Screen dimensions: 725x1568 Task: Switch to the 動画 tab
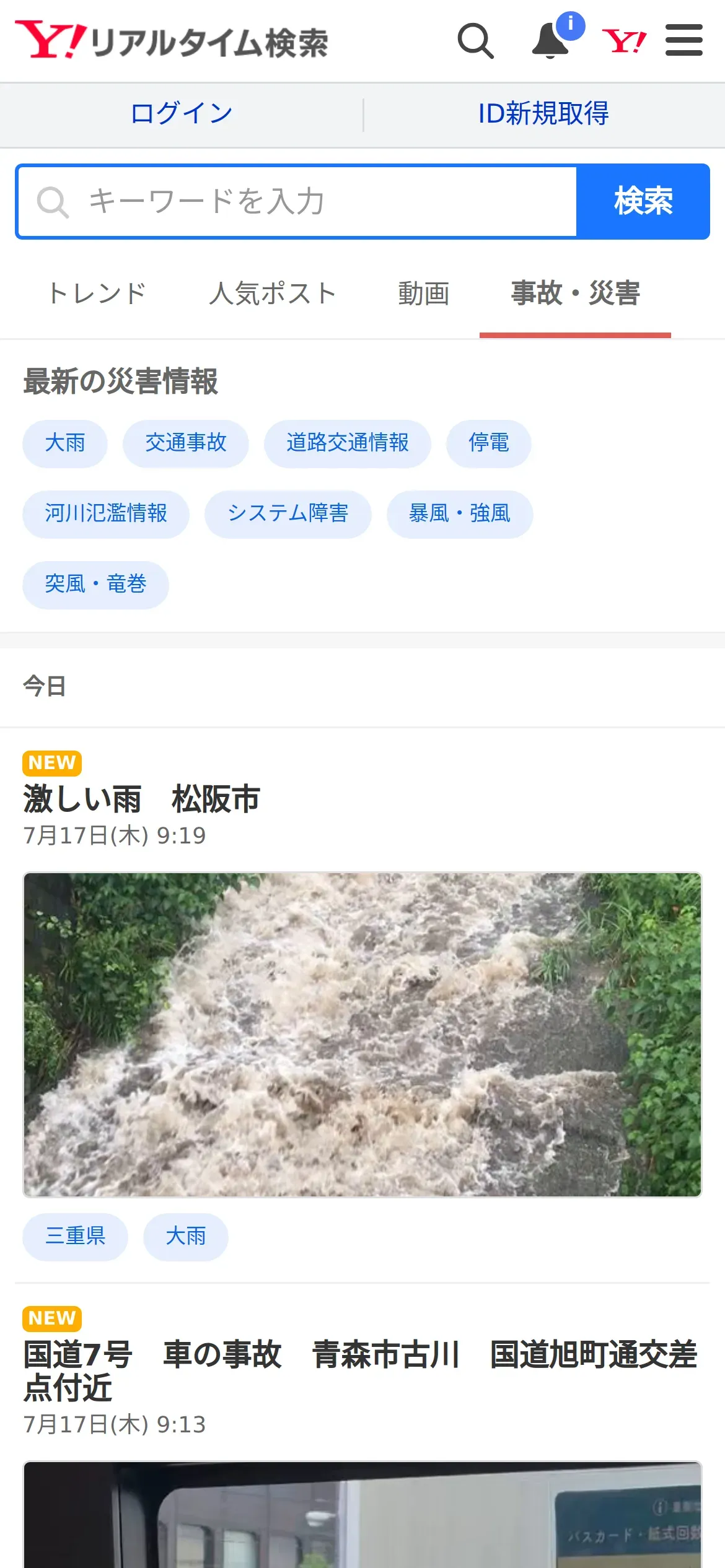pyautogui.click(x=424, y=294)
